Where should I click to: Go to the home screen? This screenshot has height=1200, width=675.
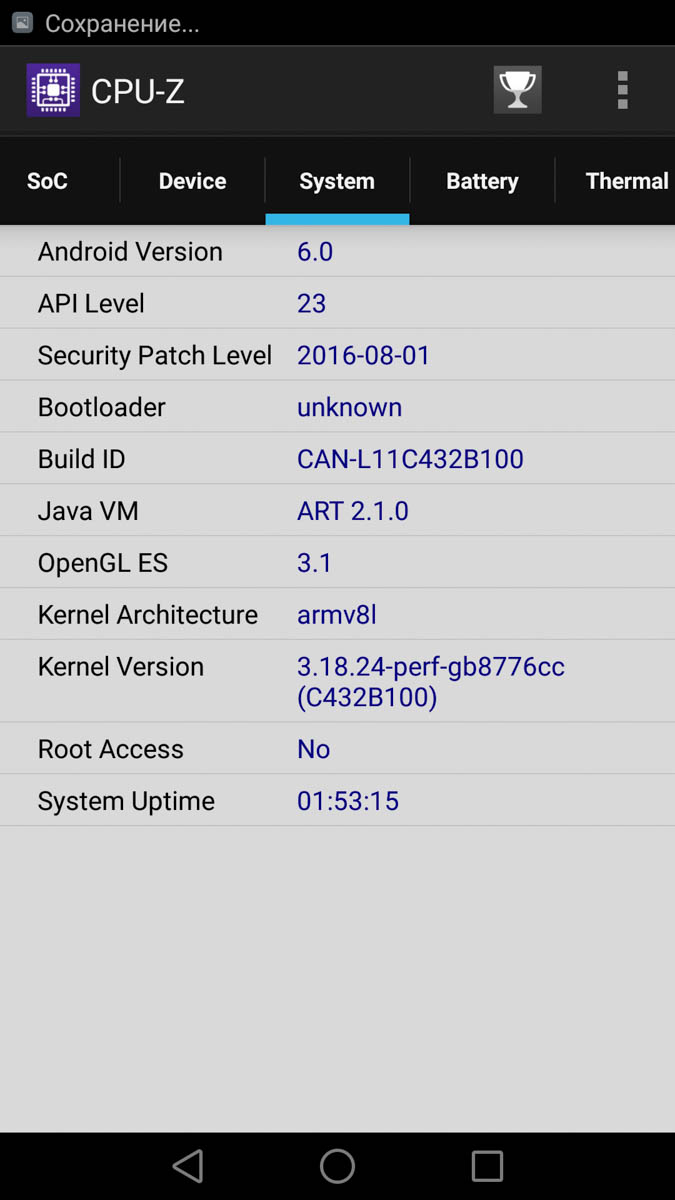[x=337, y=1166]
